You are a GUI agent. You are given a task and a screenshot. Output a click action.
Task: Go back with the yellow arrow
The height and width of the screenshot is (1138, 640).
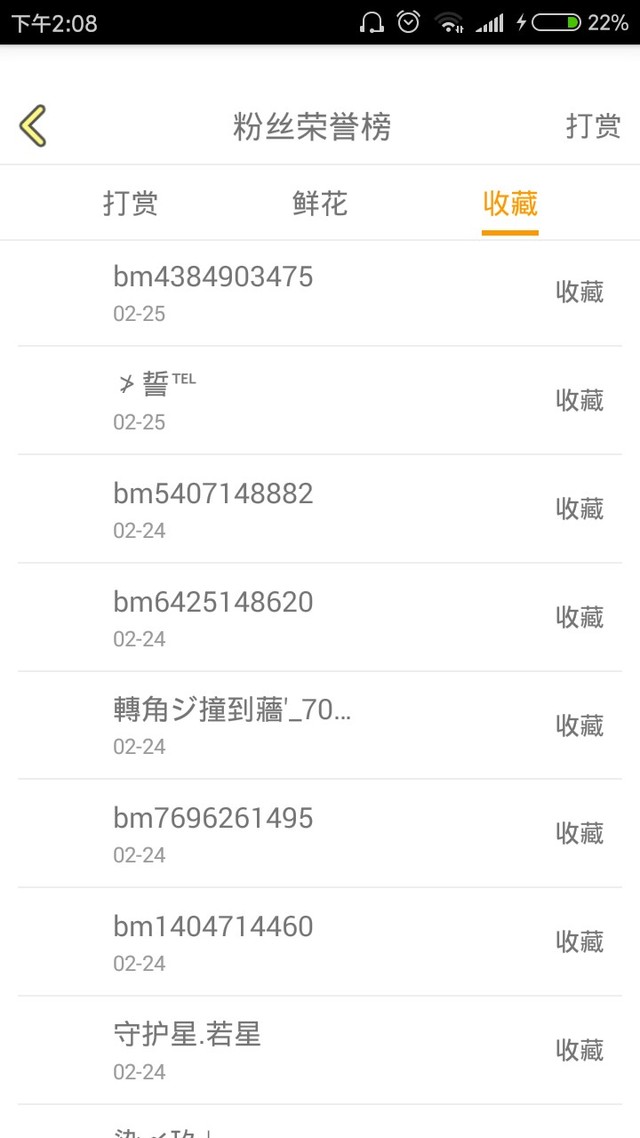click(33, 126)
